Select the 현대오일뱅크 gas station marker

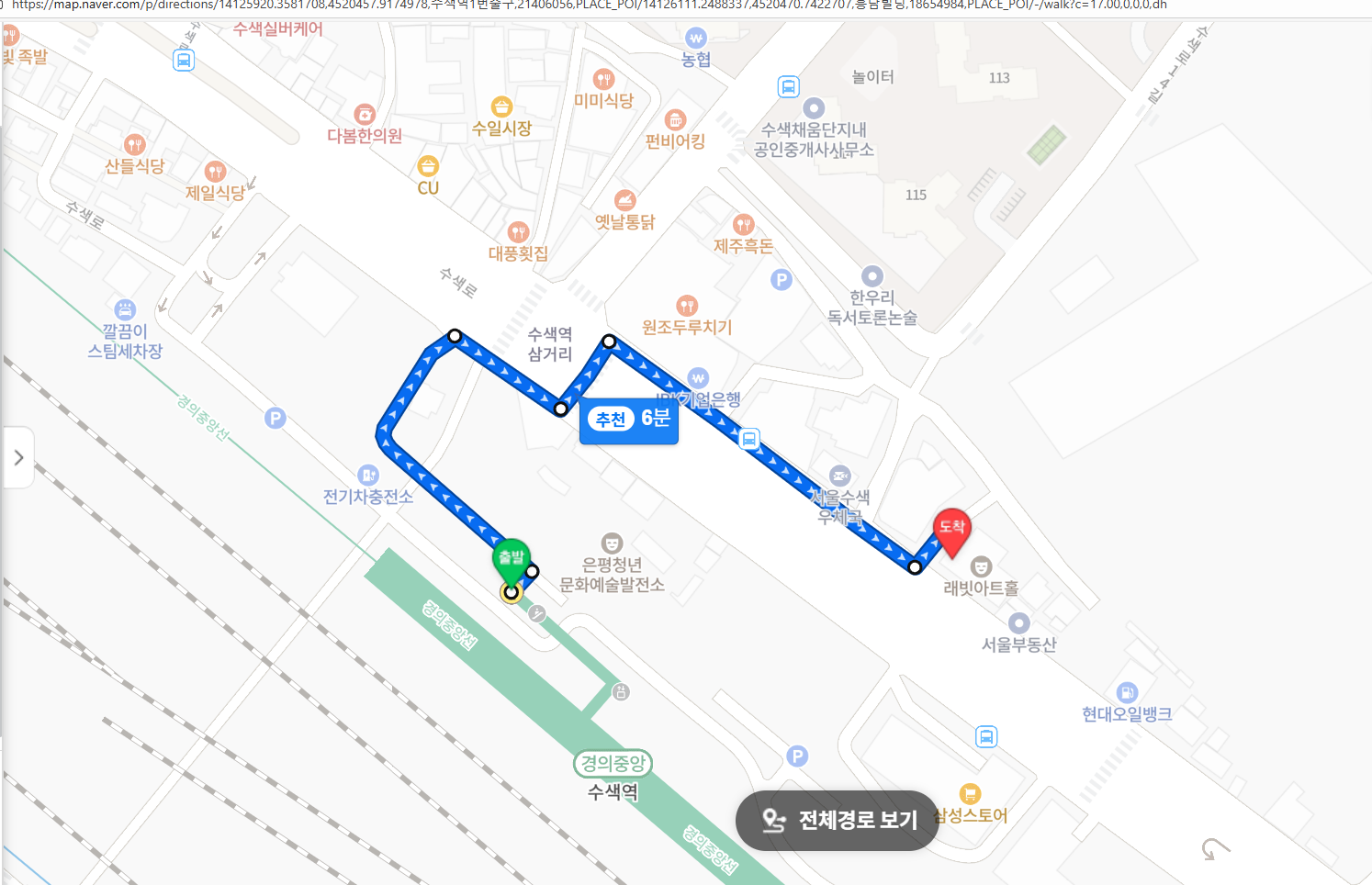click(1127, 693)
